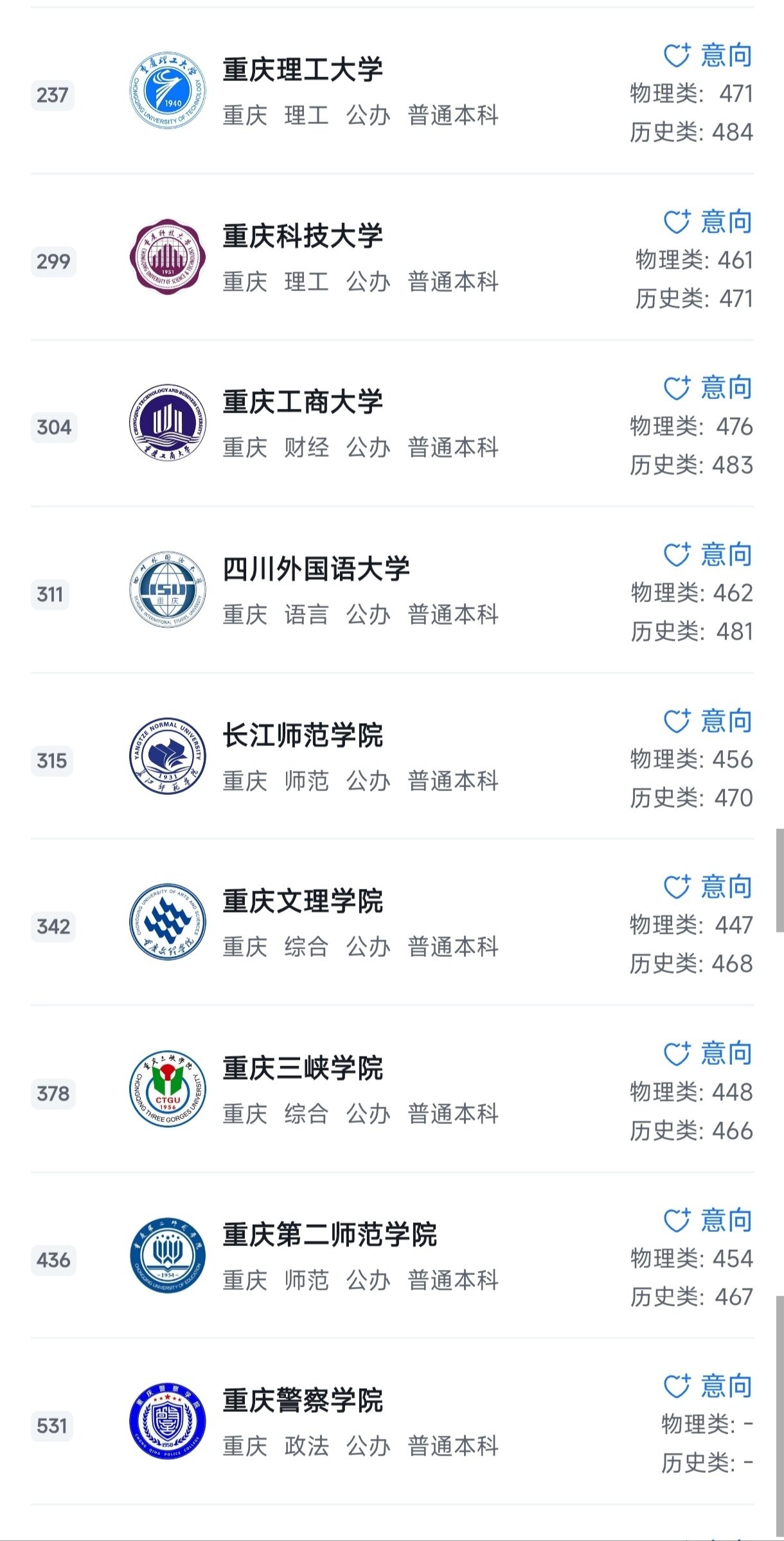Open 重庆三峡学院 details
Screen dimensions: 784x1541
click(x=302, y=1069)
